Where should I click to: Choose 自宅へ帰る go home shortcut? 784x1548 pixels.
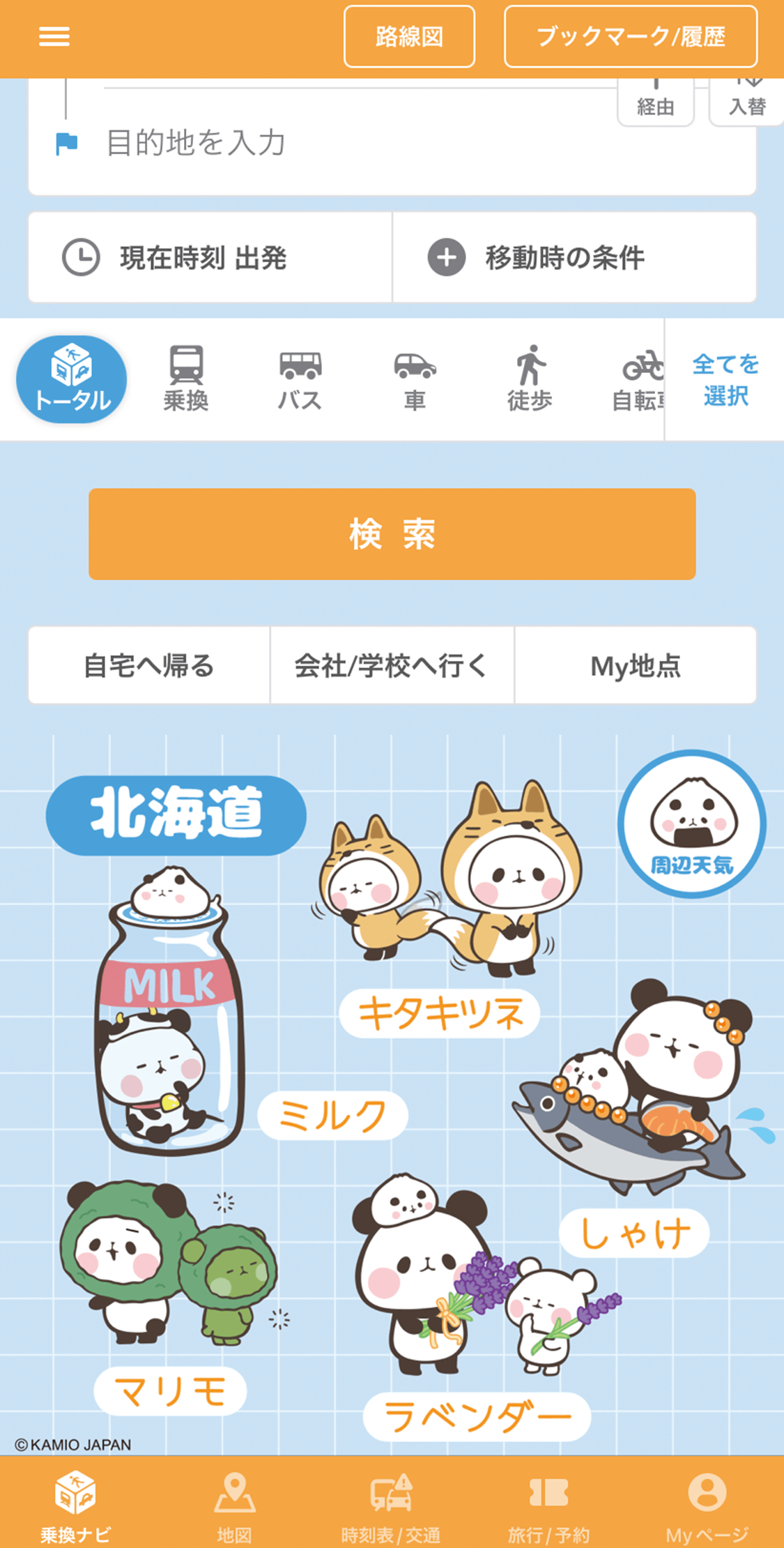pos(148,665)
